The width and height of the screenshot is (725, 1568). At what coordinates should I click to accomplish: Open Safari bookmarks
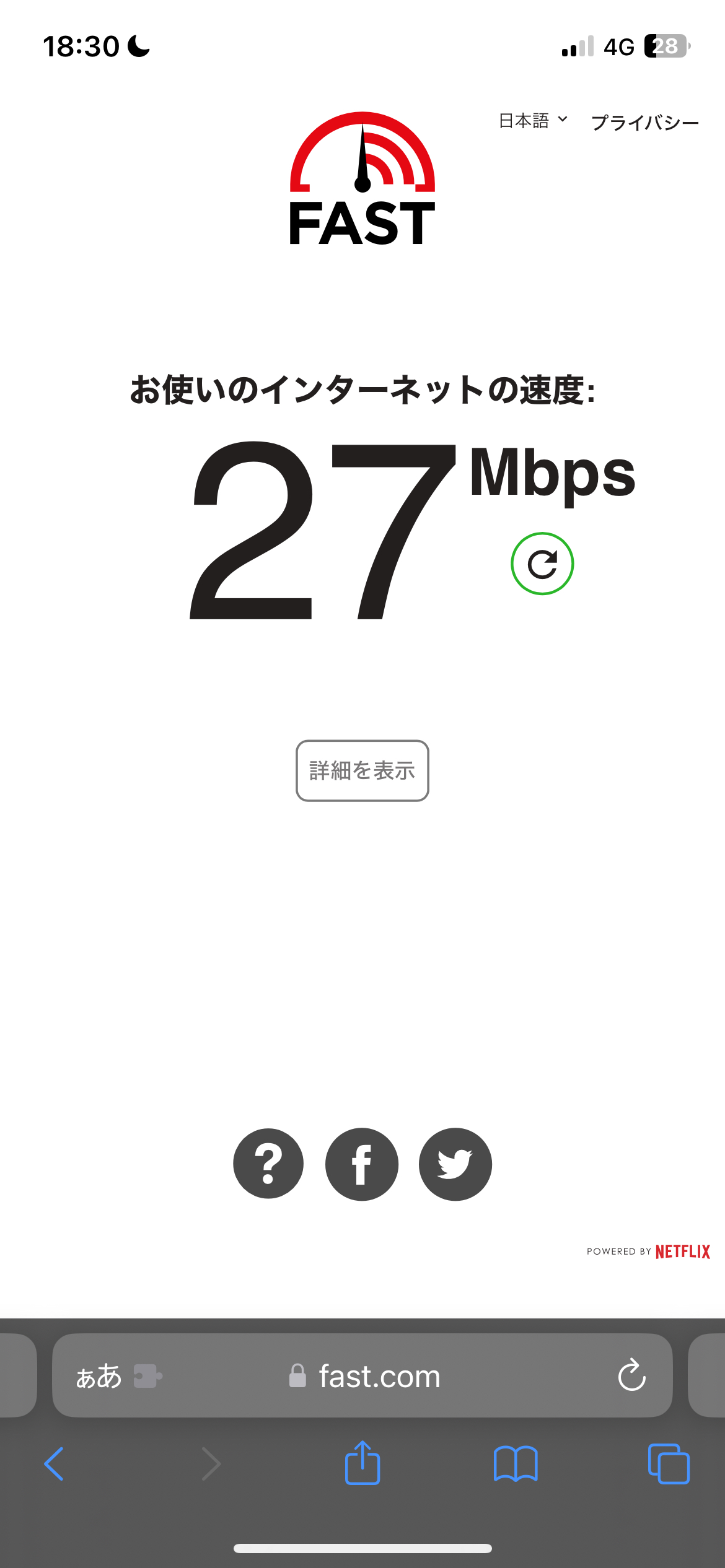coord(516,1464)
